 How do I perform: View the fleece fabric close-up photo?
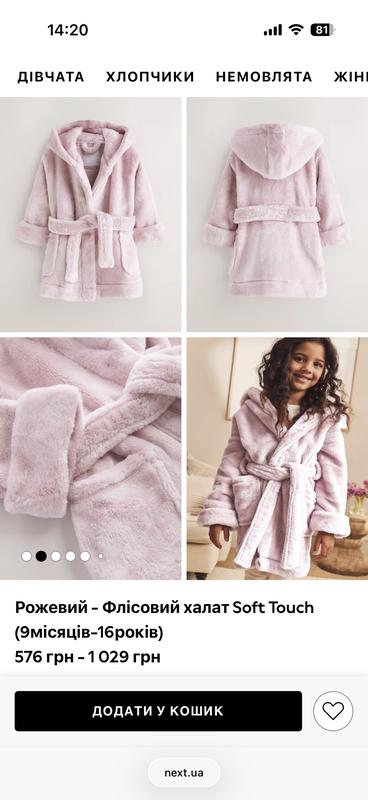pyautogui.click(x=90, y=458)
